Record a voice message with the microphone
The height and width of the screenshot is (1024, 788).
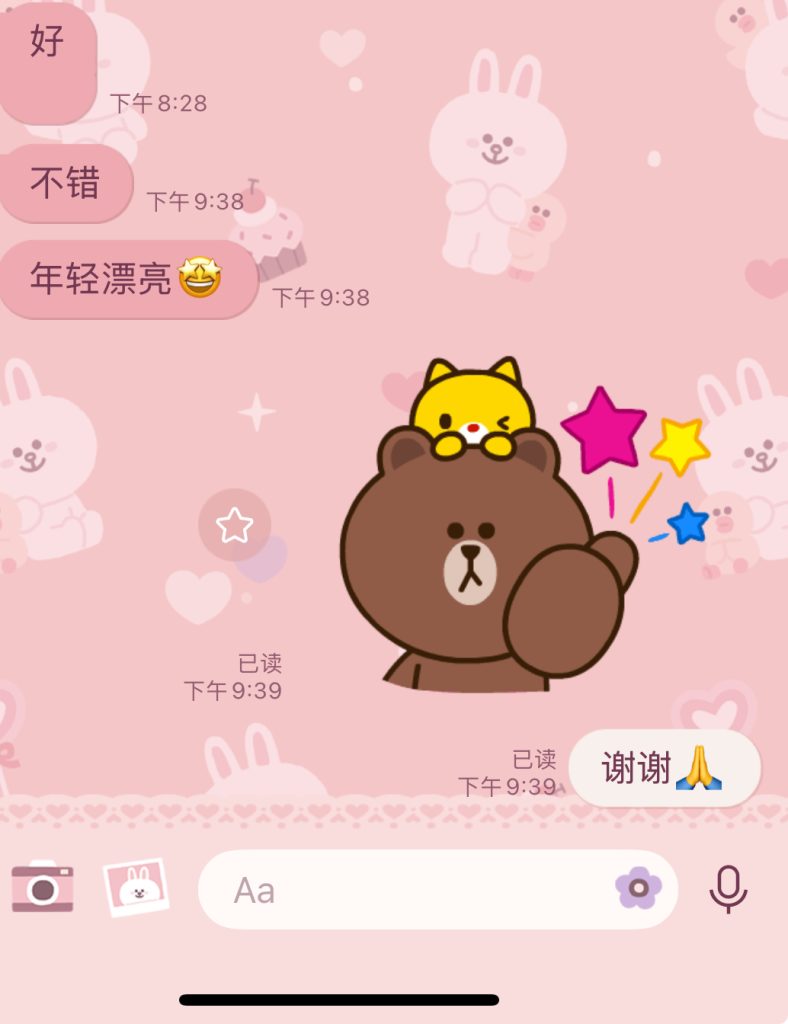tap(728, 888)
